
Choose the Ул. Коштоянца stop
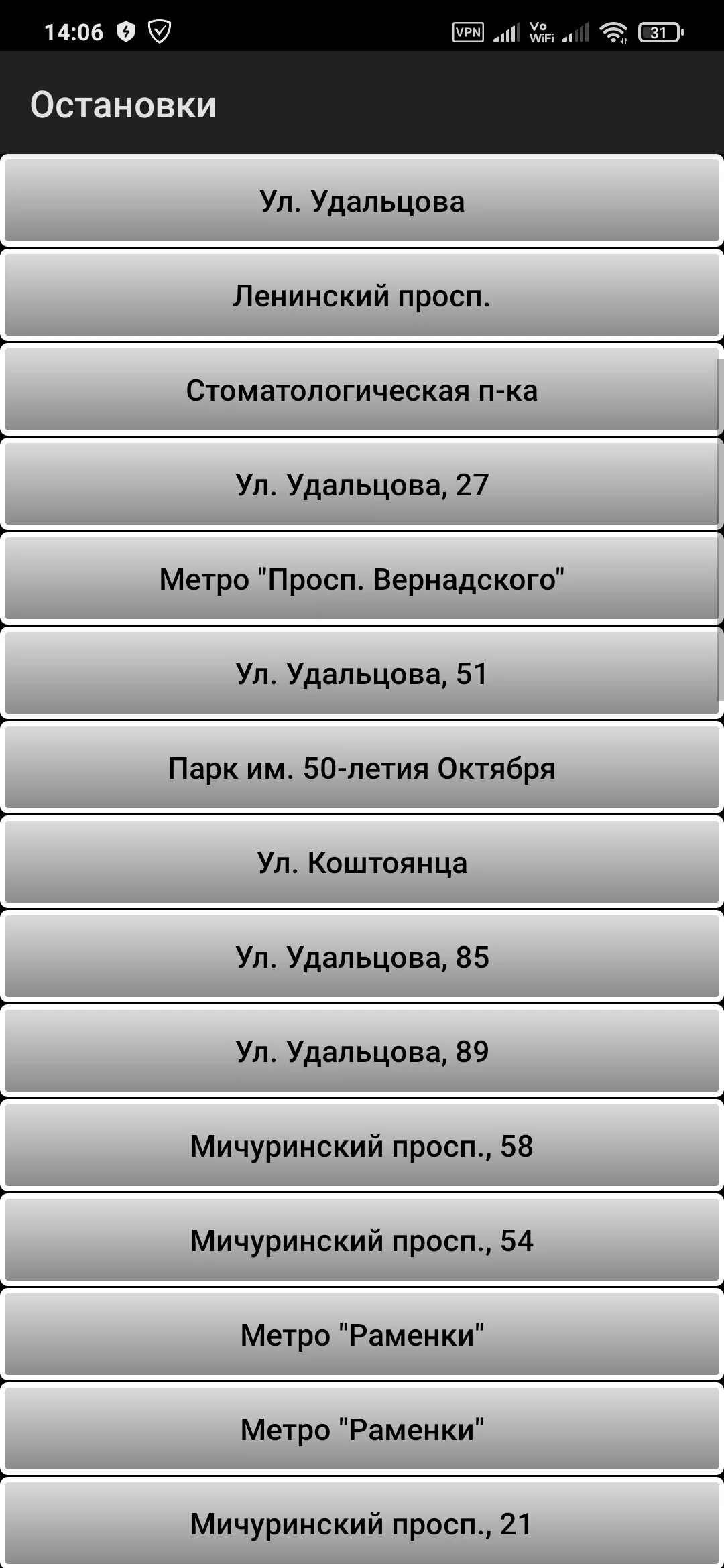click(x=362, y=862)
